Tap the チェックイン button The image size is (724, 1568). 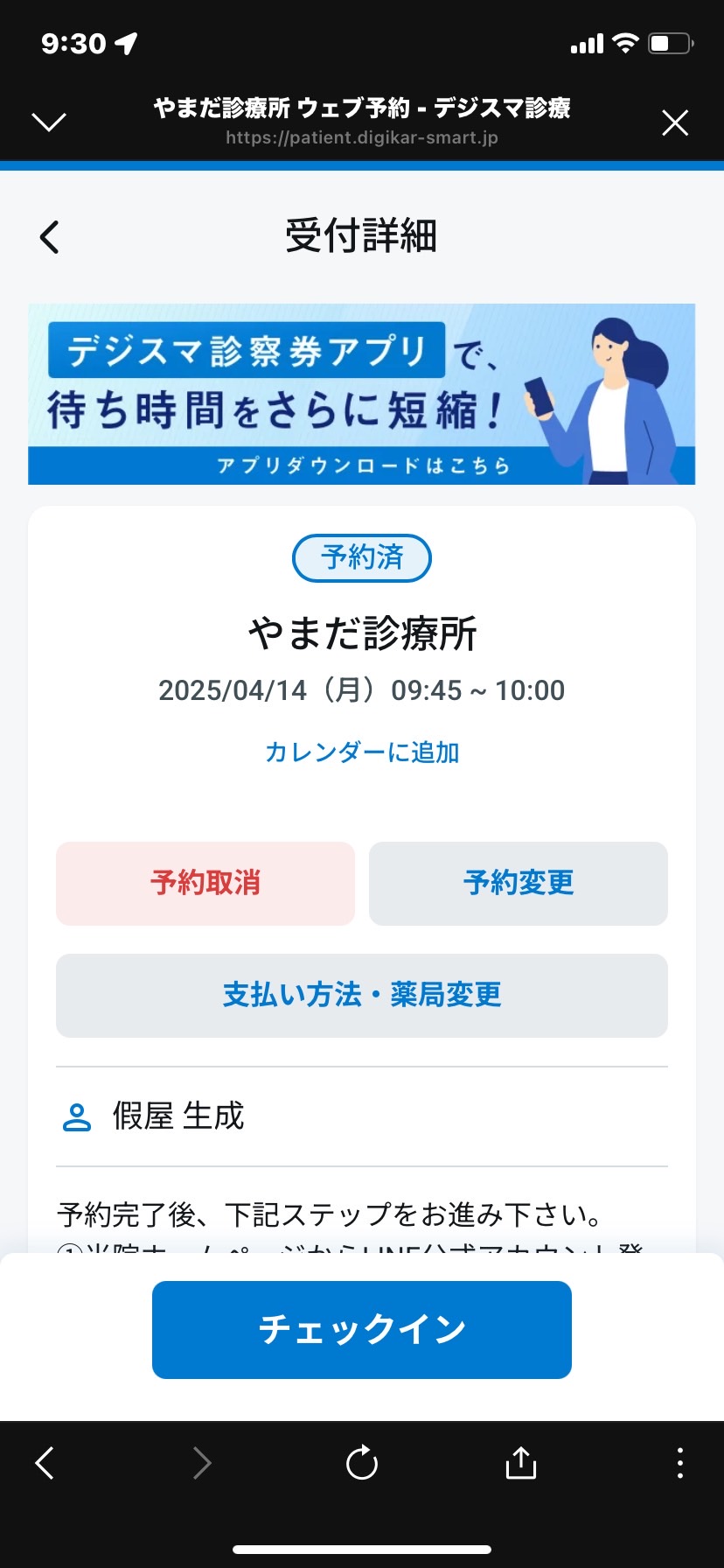[x=362, y=1329]
